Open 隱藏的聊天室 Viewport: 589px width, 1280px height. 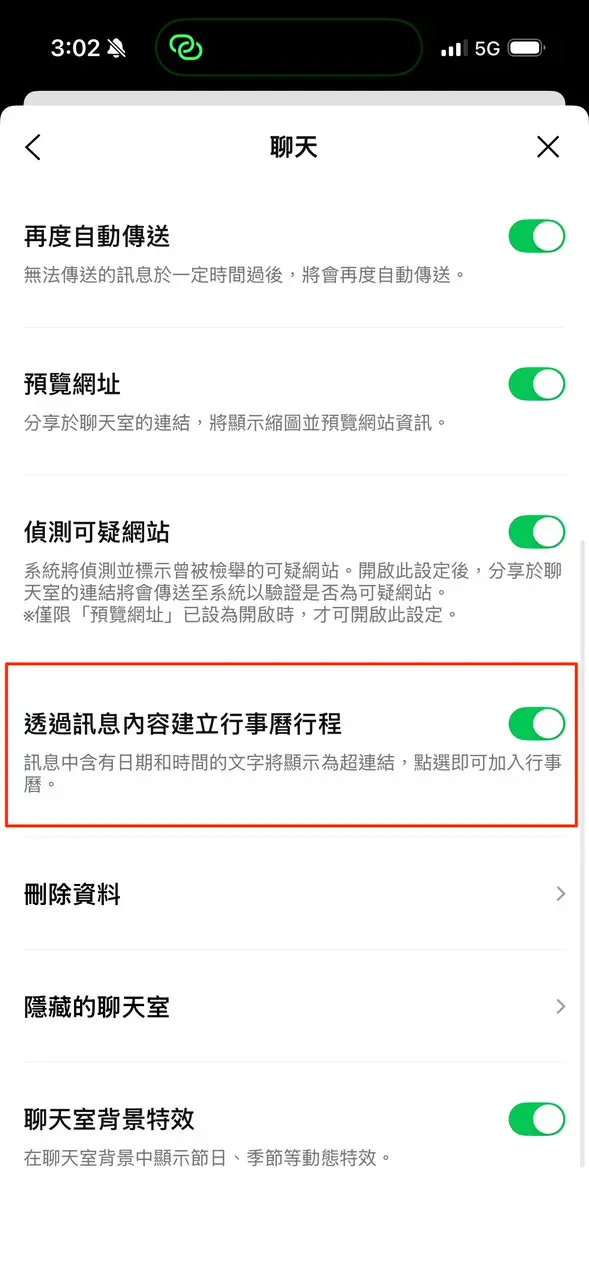pyautogui.click(x=294, y=1007)
